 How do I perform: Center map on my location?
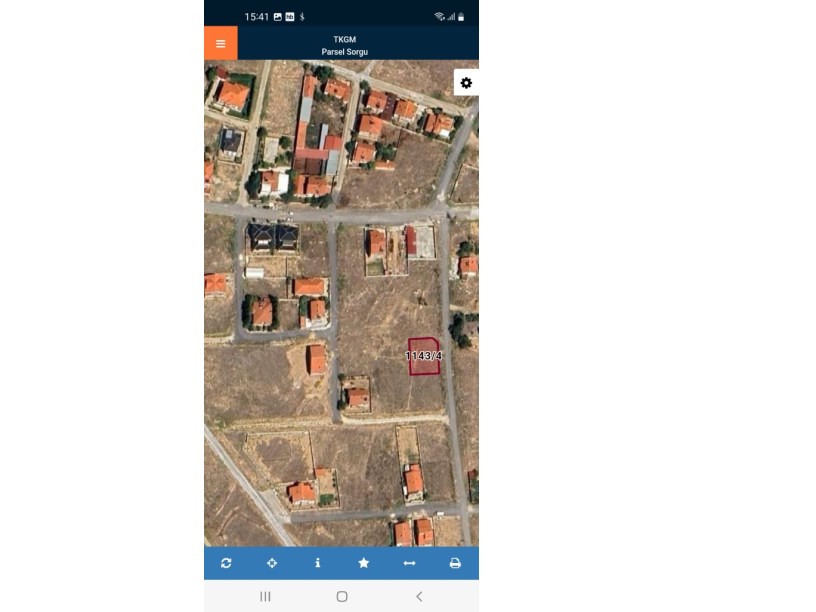tap(272, 563)
